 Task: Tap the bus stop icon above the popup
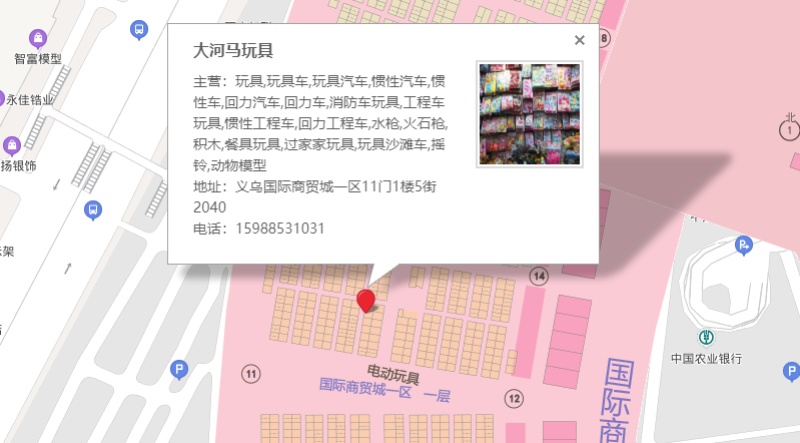pyautogui.click(x=139, y=30)
